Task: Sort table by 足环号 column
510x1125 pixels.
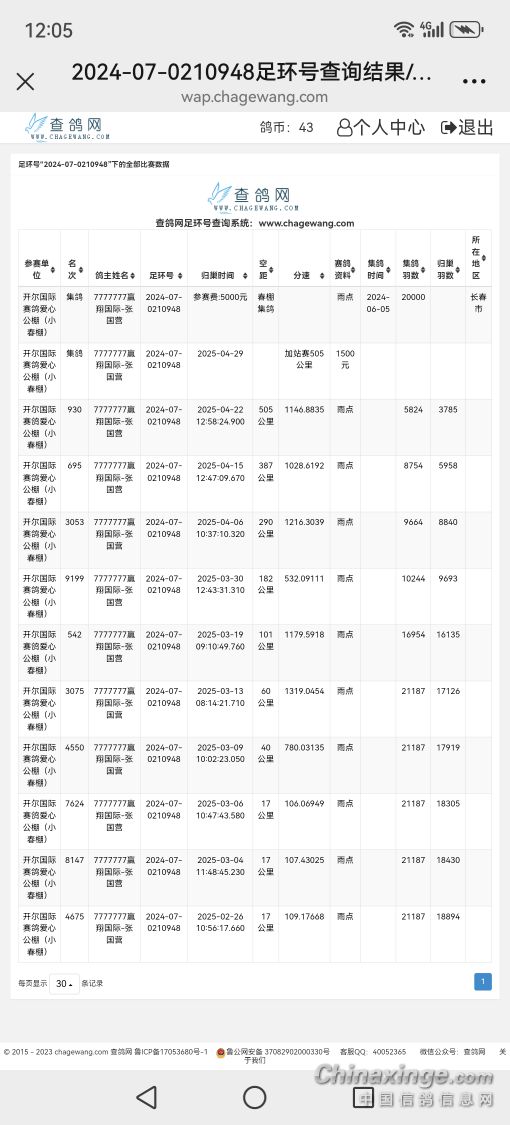Action: click(164, 276)
